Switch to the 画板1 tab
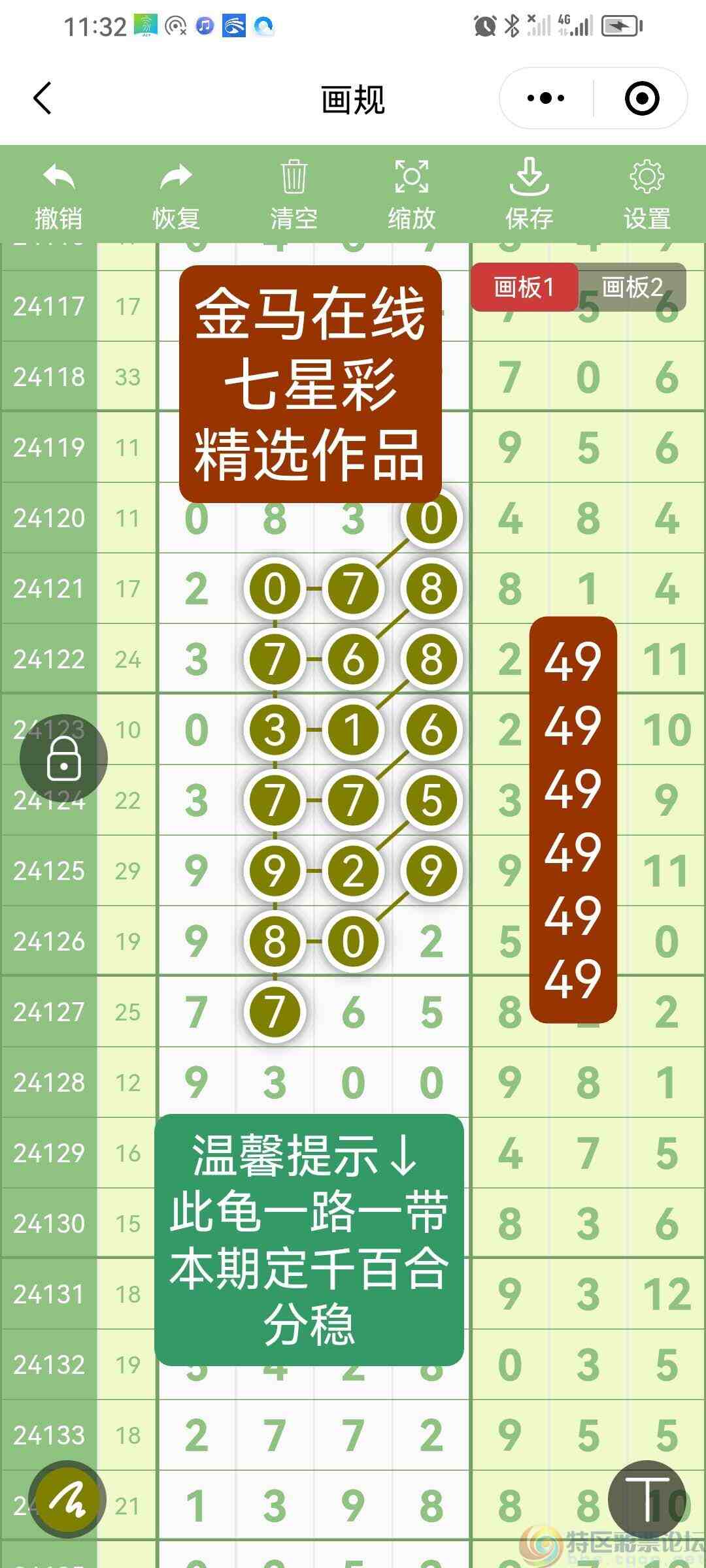 [x=524, y=286]
